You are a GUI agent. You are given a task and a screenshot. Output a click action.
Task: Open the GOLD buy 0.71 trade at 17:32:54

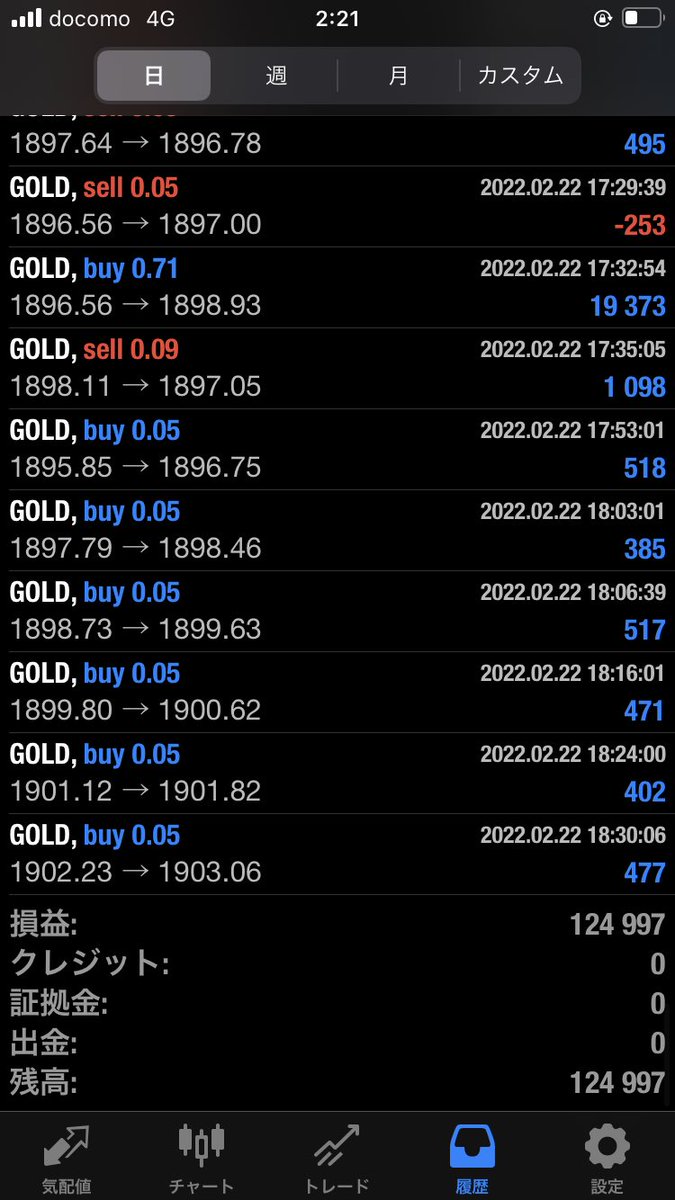point(337,288)
